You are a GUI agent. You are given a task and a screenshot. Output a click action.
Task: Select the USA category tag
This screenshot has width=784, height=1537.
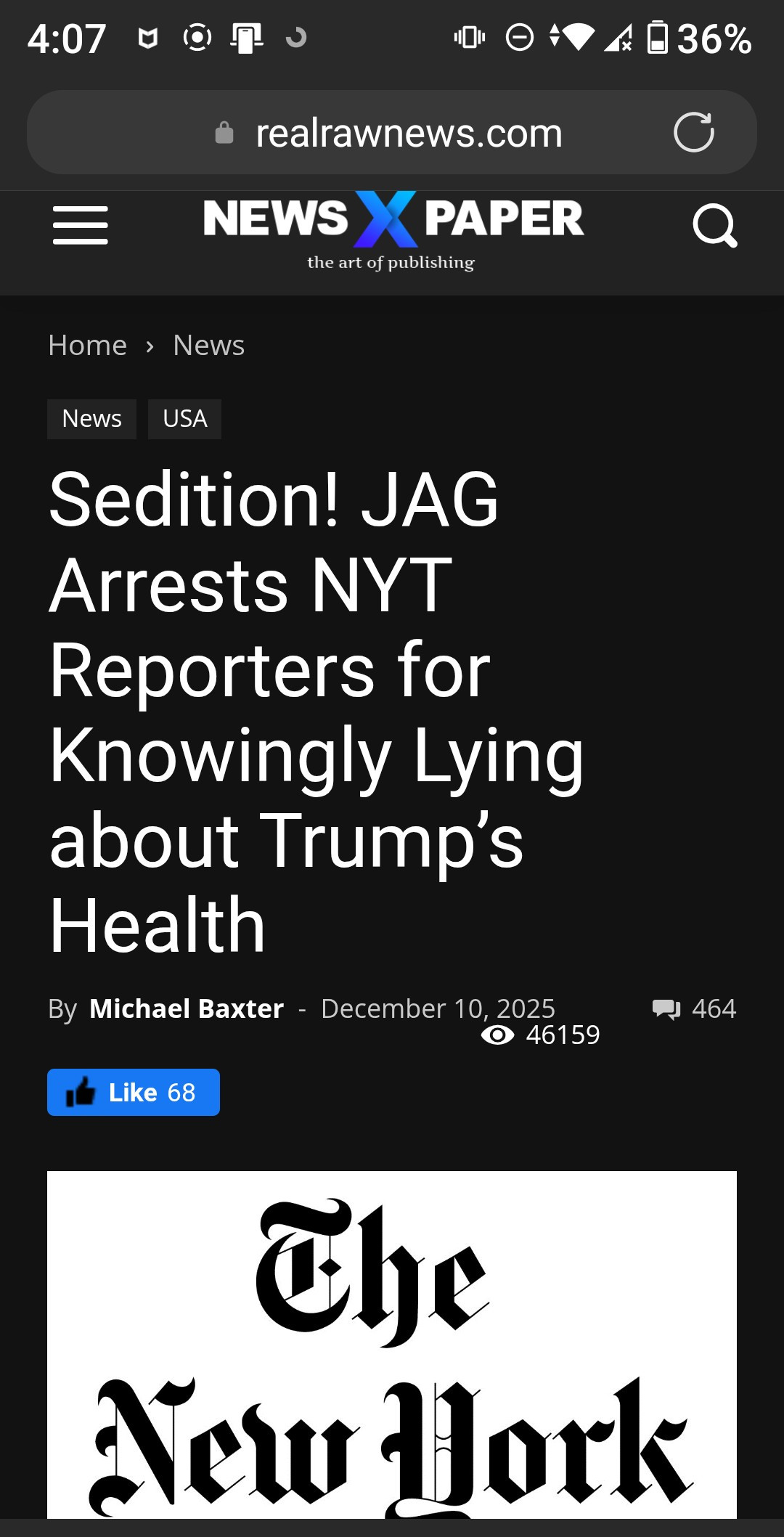pyautogui.click(x=184, y=419)
